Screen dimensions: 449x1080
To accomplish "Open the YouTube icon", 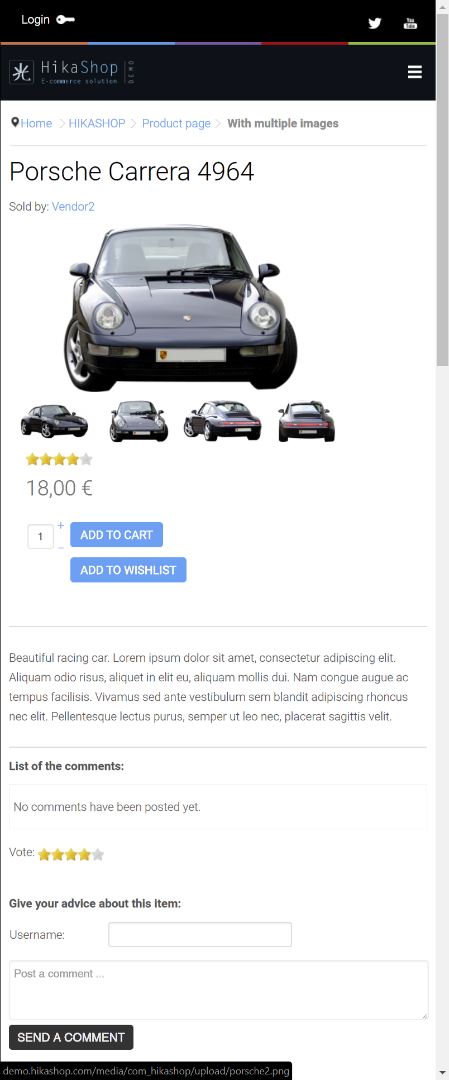I will pos(410,23).
